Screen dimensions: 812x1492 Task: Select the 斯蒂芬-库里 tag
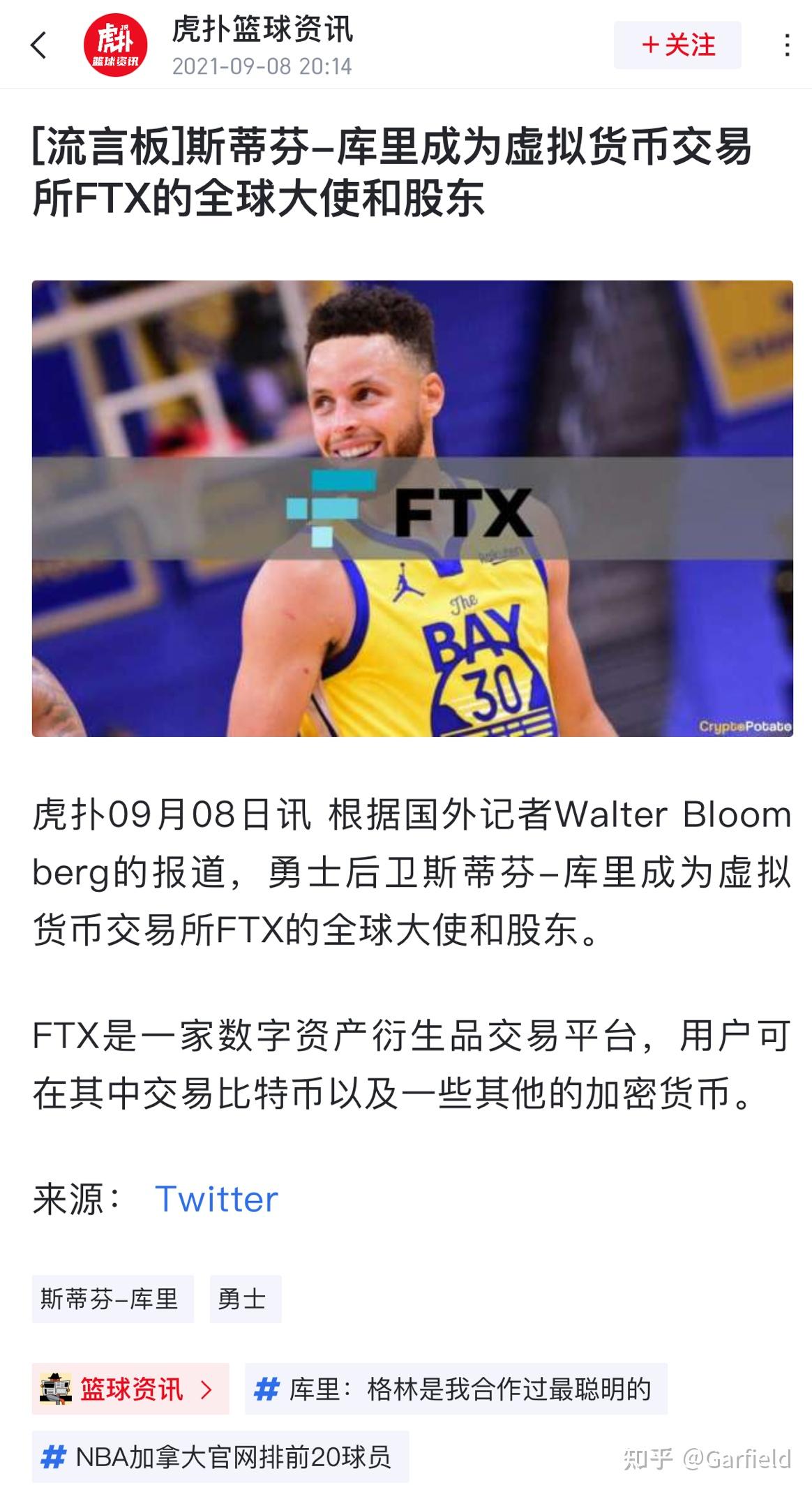click(x=113, y=1299)
